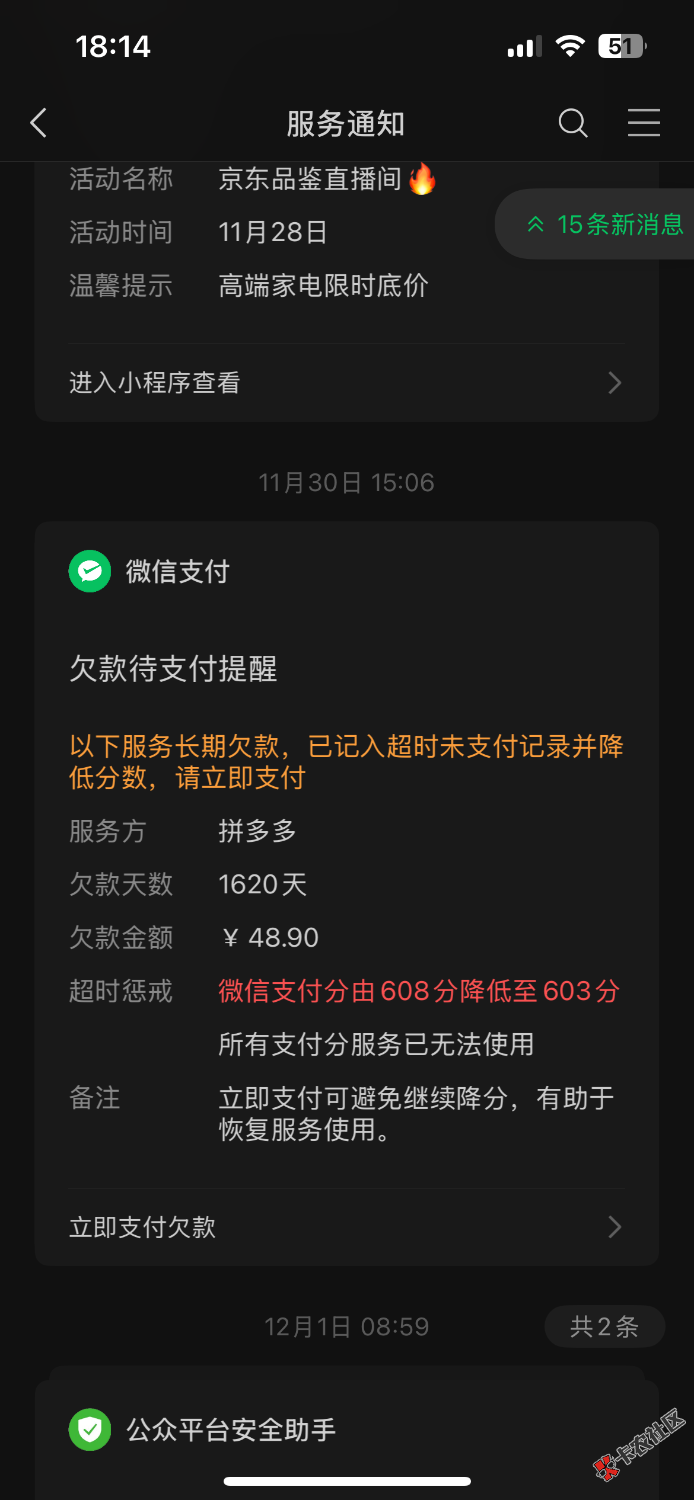Open 进入小程序查看 row

346,383
